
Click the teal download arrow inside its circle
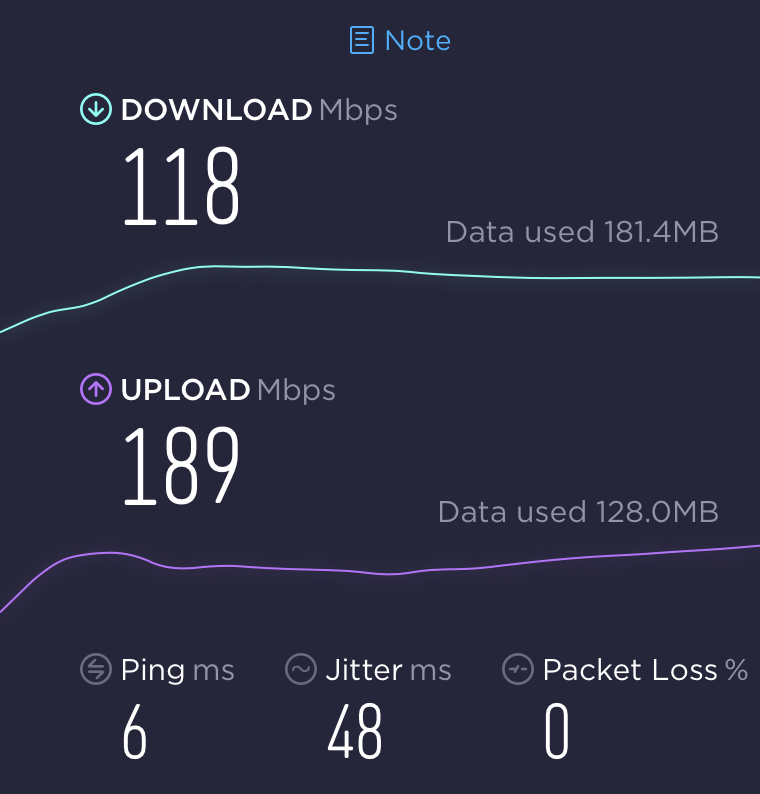pos(95,110)
